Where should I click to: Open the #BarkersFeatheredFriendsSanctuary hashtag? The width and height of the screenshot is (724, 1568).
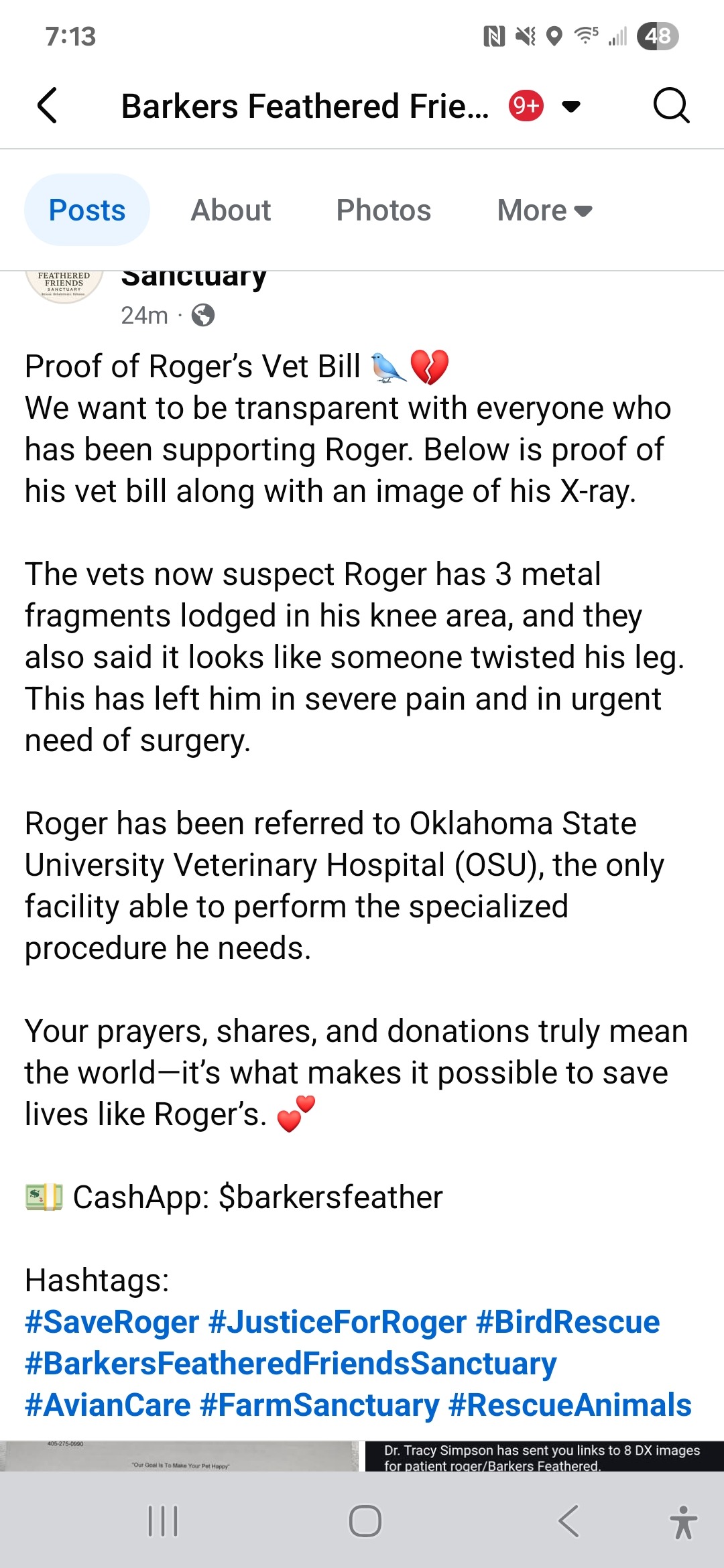tap(291, 1364)
